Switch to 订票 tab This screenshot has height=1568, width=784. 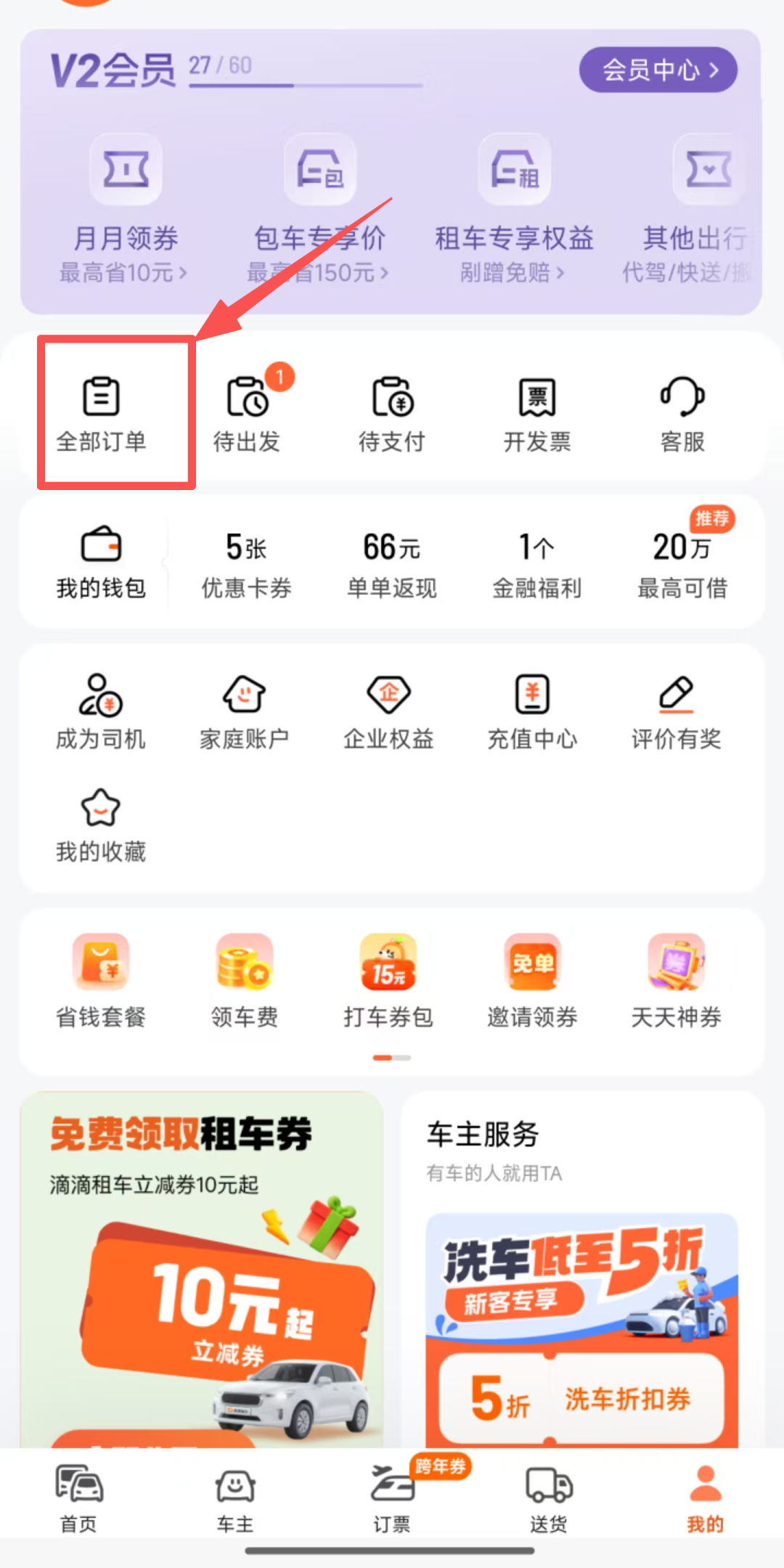(392, 1497)
